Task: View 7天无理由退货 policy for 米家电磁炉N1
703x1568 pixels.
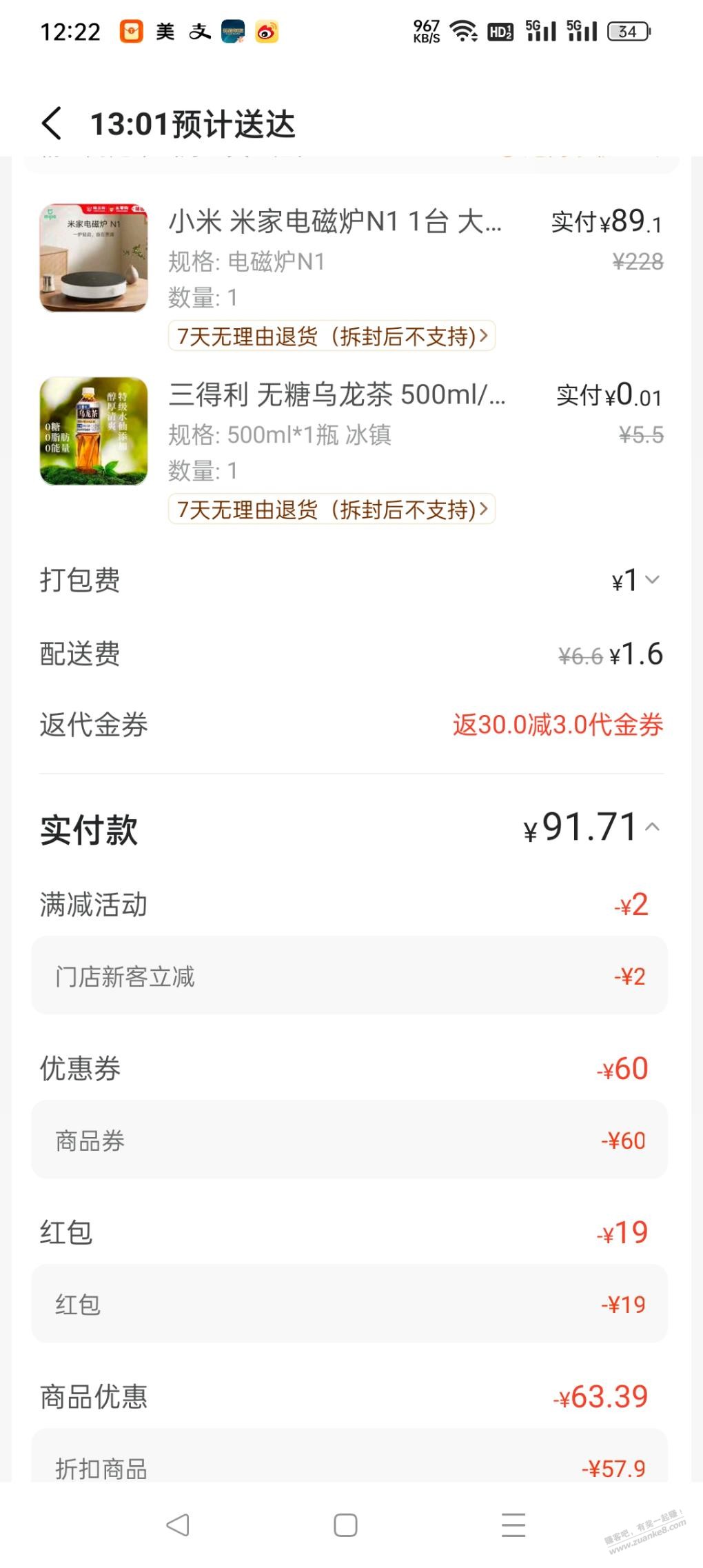Action: click(x=332, y=336)
